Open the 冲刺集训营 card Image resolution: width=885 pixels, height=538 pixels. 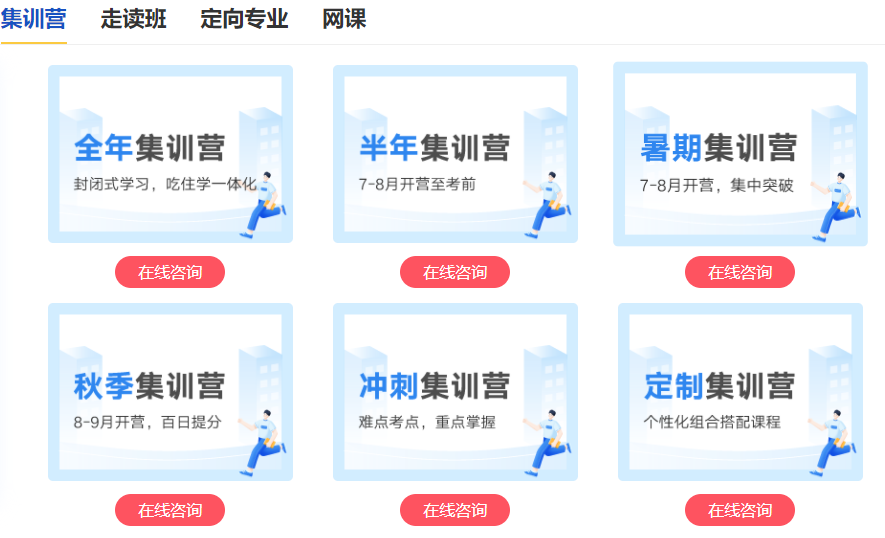[x=455, y=392]
